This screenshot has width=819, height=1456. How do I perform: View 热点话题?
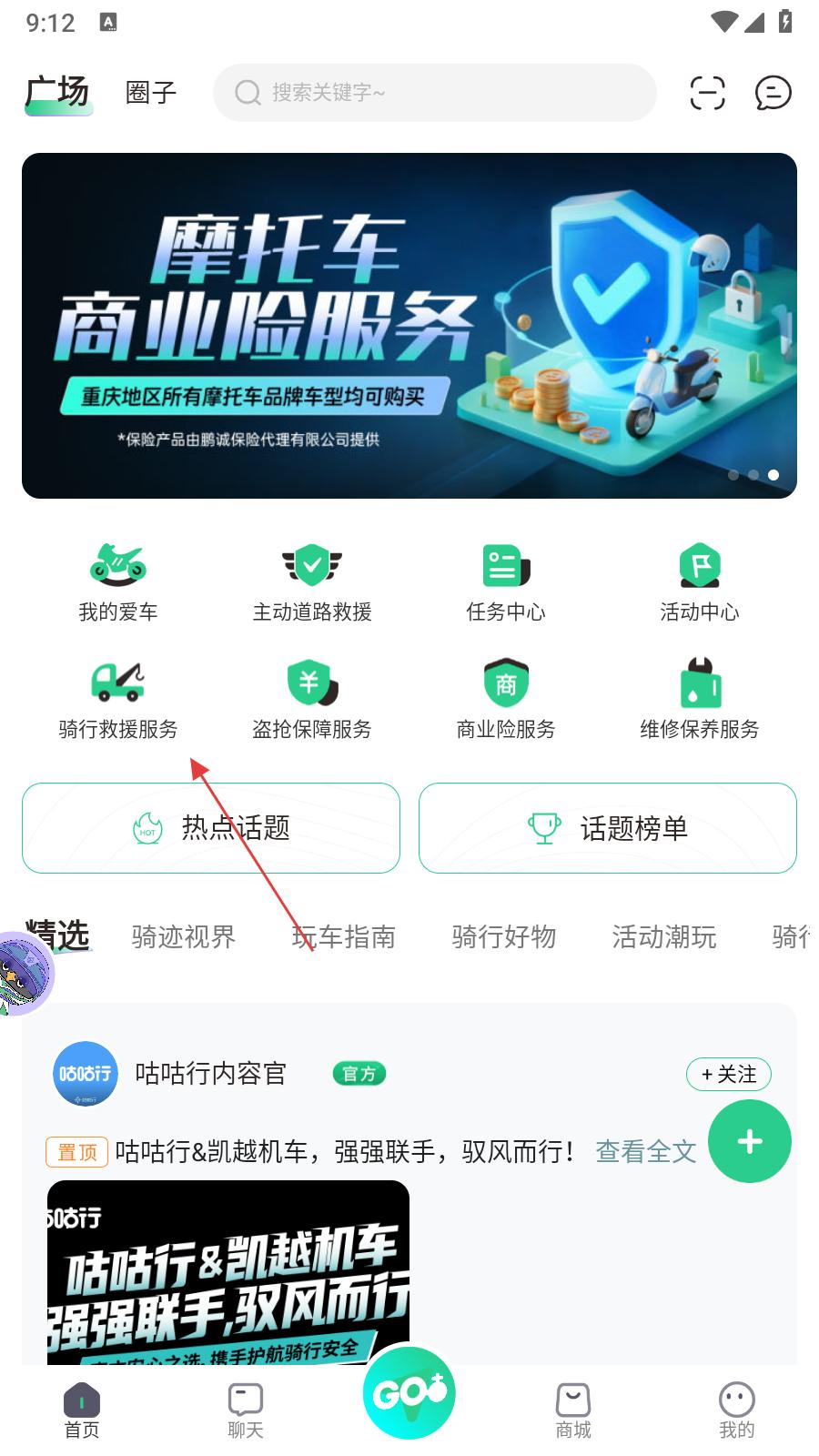pyautogui.click(x=211, y=828)
